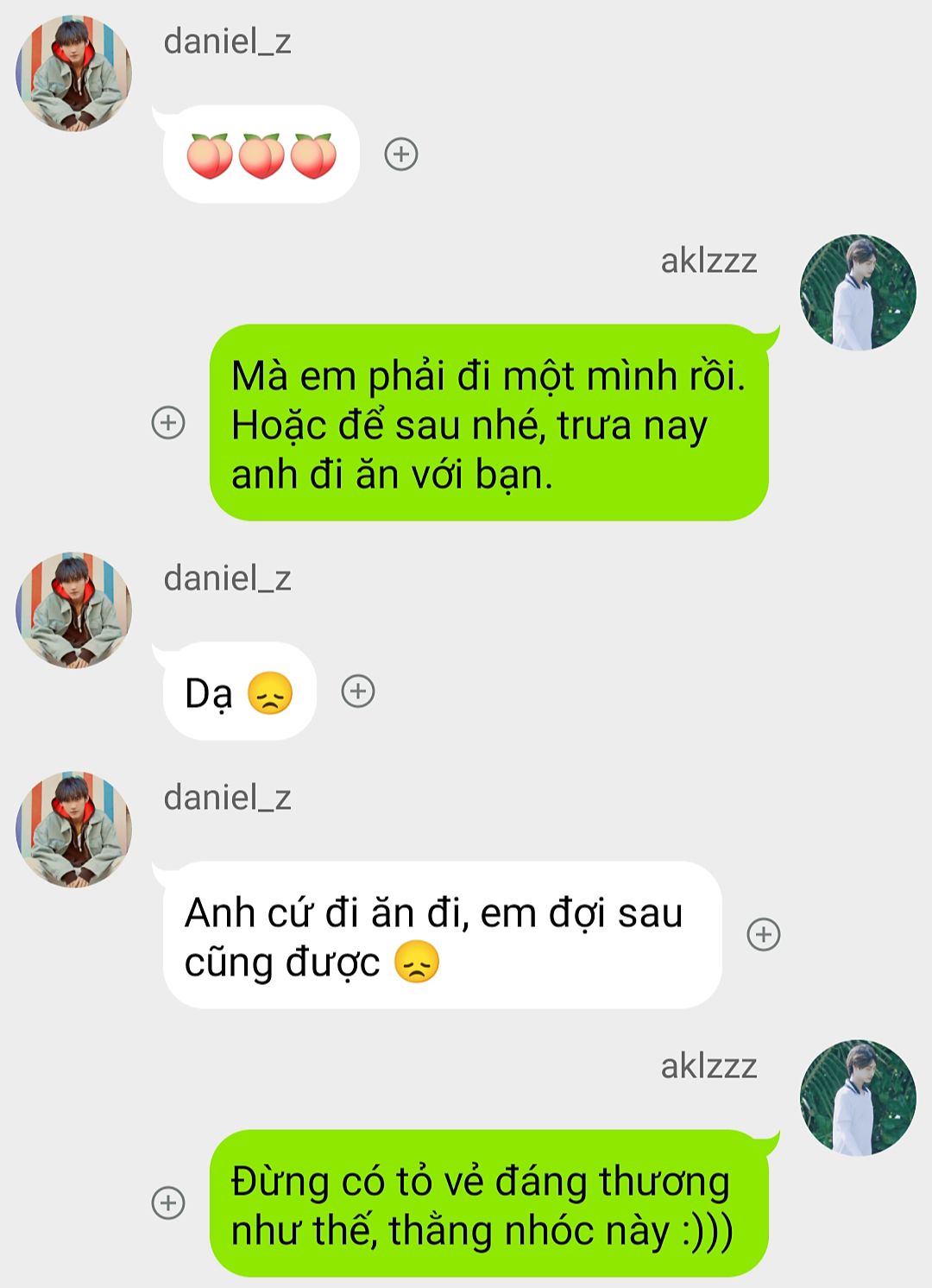Open daniel_z's avatar above "Anh cứ đi ăn đi" message
Screen dimensions: 932x1288
[x=74, y=830]
